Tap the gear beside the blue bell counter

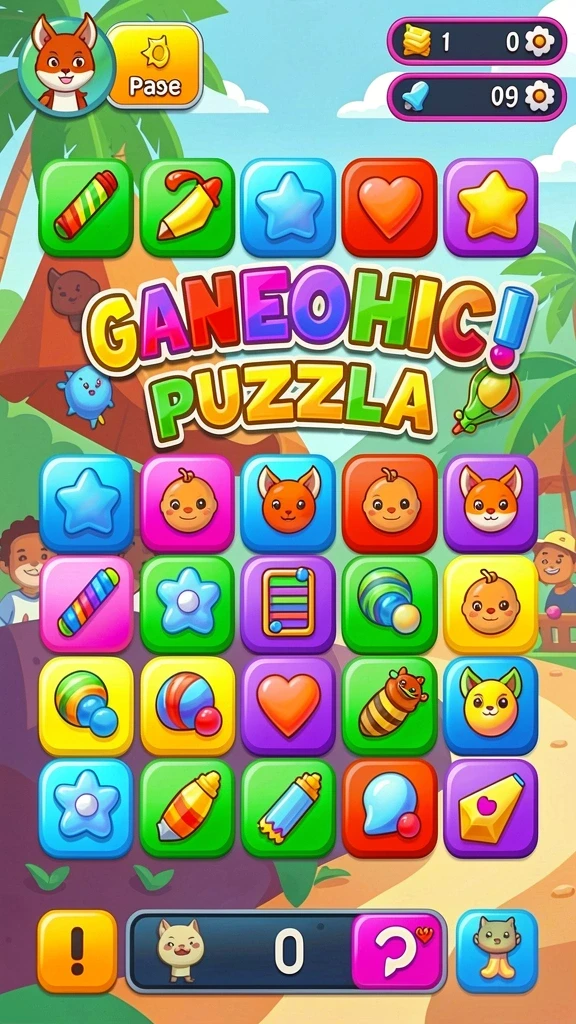click(540, 97)
